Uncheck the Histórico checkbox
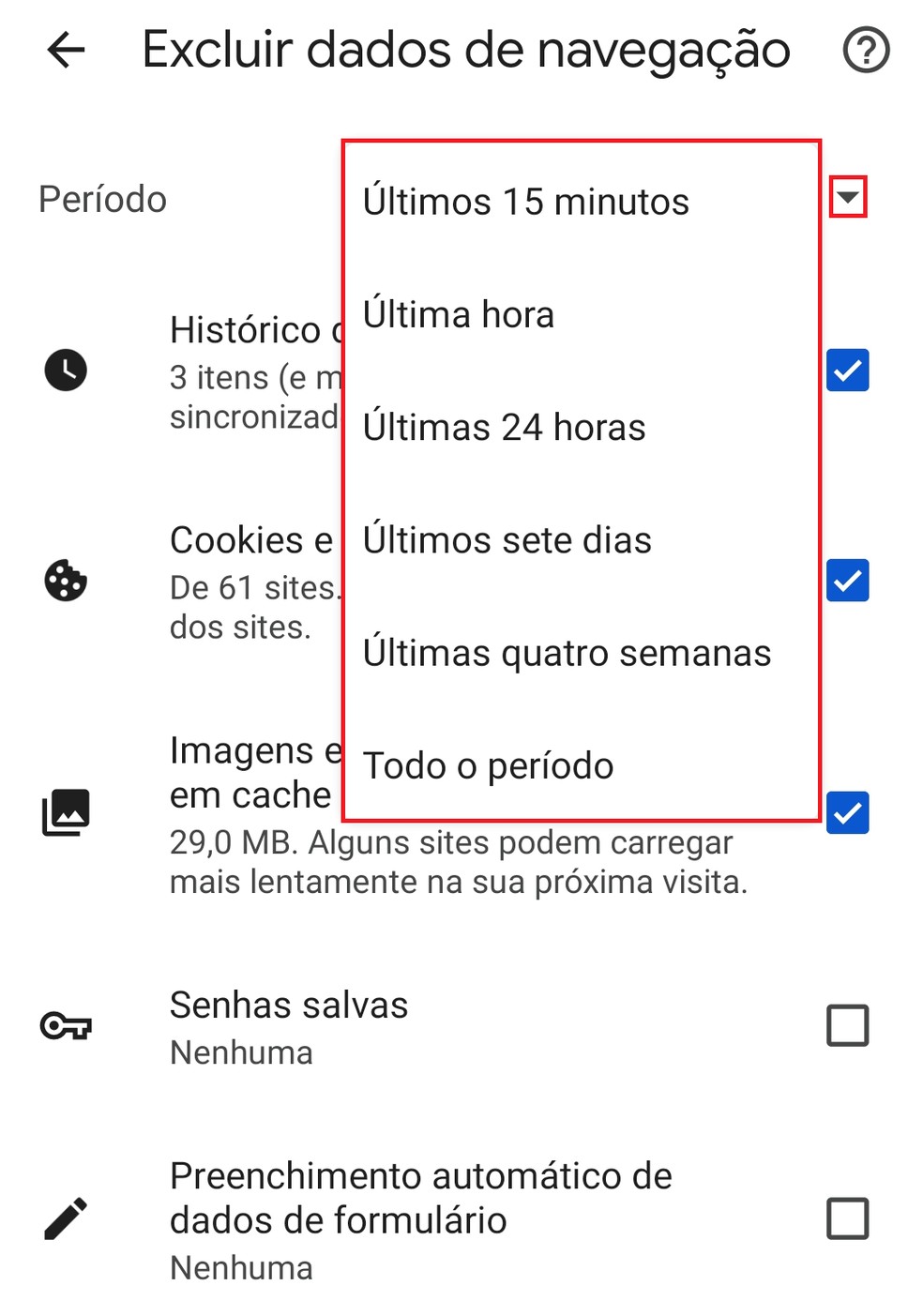Screen dimensions: 923x1316 (x=847, y=370)
